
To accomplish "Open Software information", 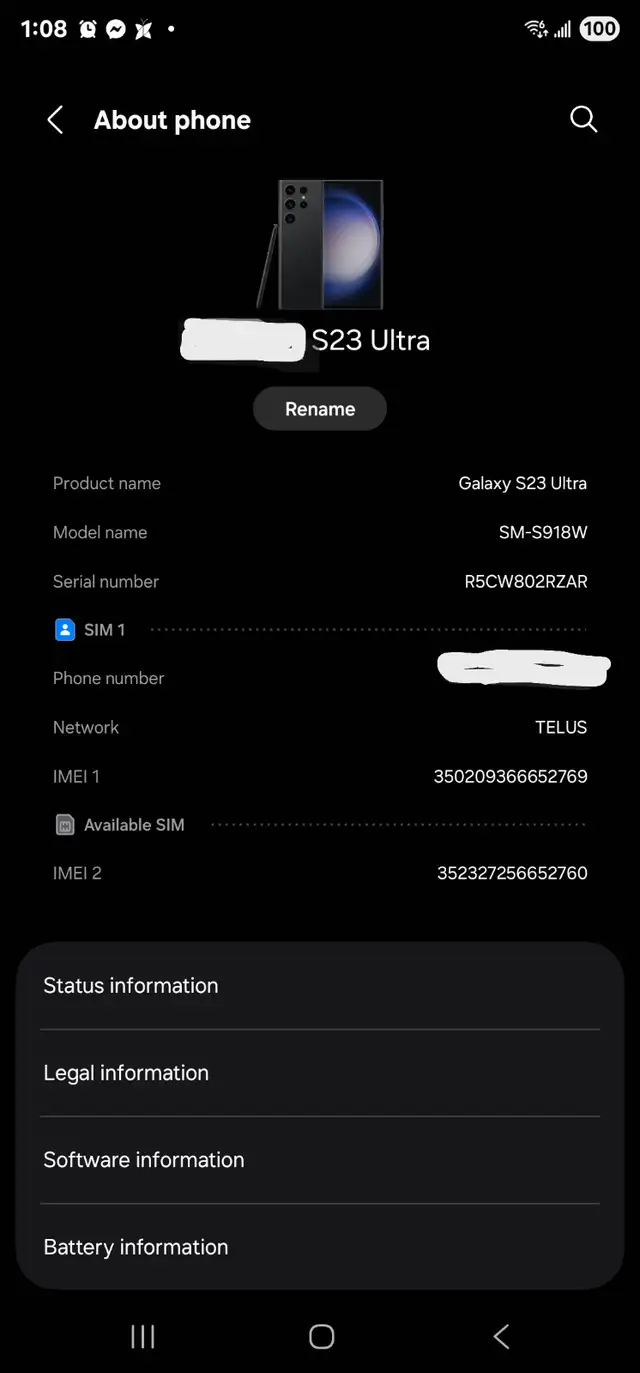I will tap(320, 1160).
